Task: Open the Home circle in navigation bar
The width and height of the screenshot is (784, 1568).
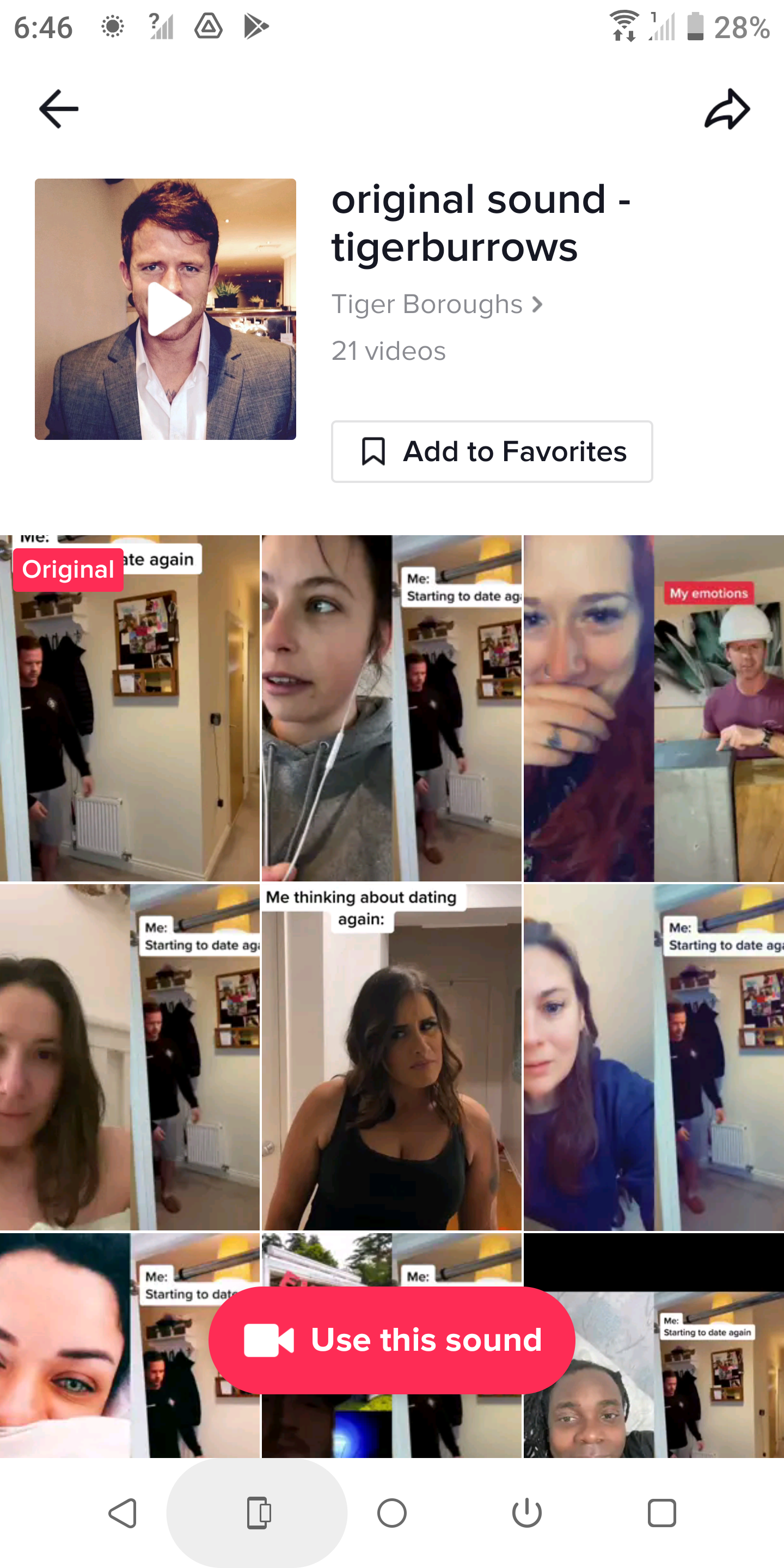Action: pos(392,1513)
